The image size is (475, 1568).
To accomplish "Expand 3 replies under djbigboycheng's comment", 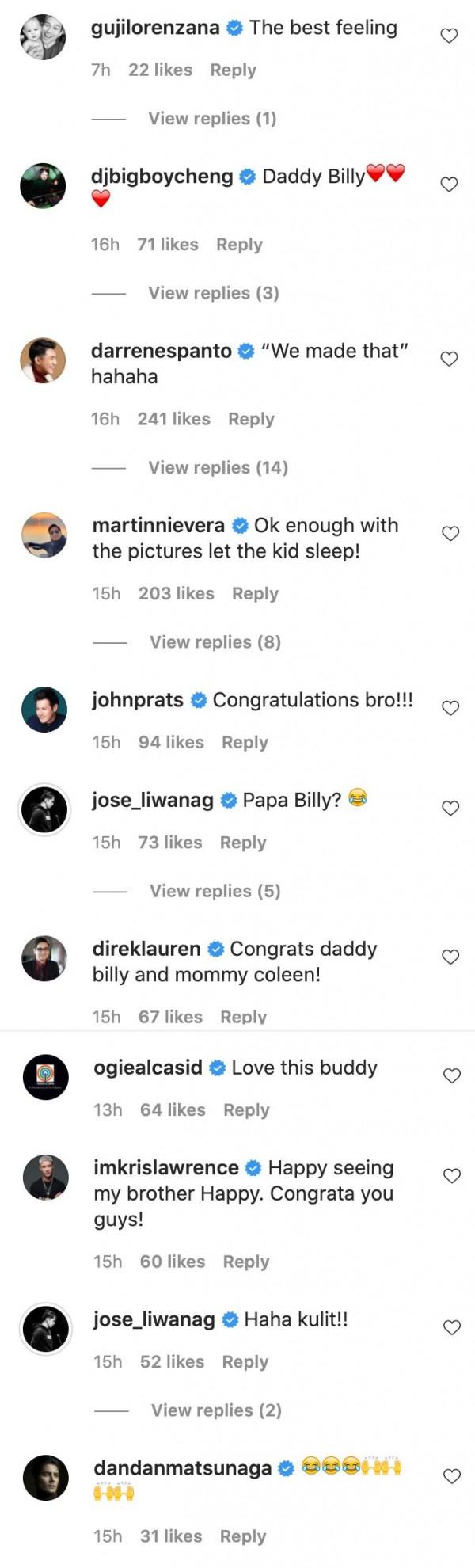I will (x=213, y=293).
